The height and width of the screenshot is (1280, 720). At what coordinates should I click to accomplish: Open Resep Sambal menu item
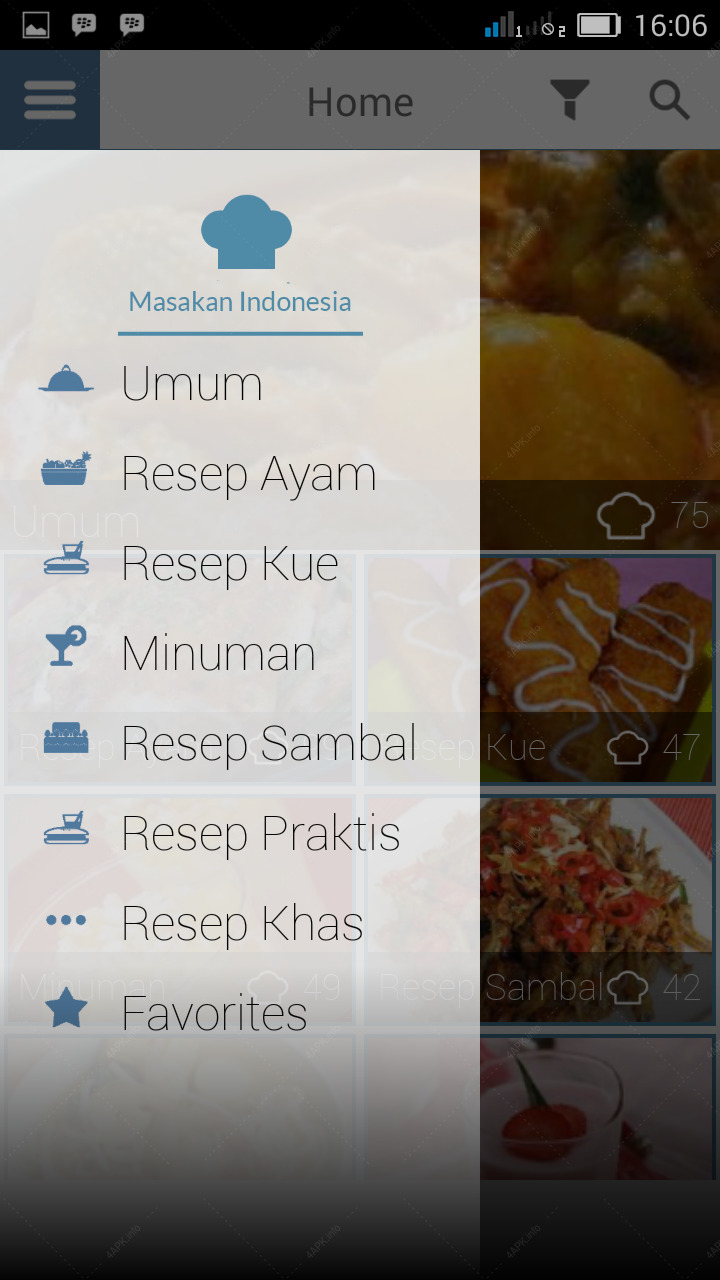240,743
